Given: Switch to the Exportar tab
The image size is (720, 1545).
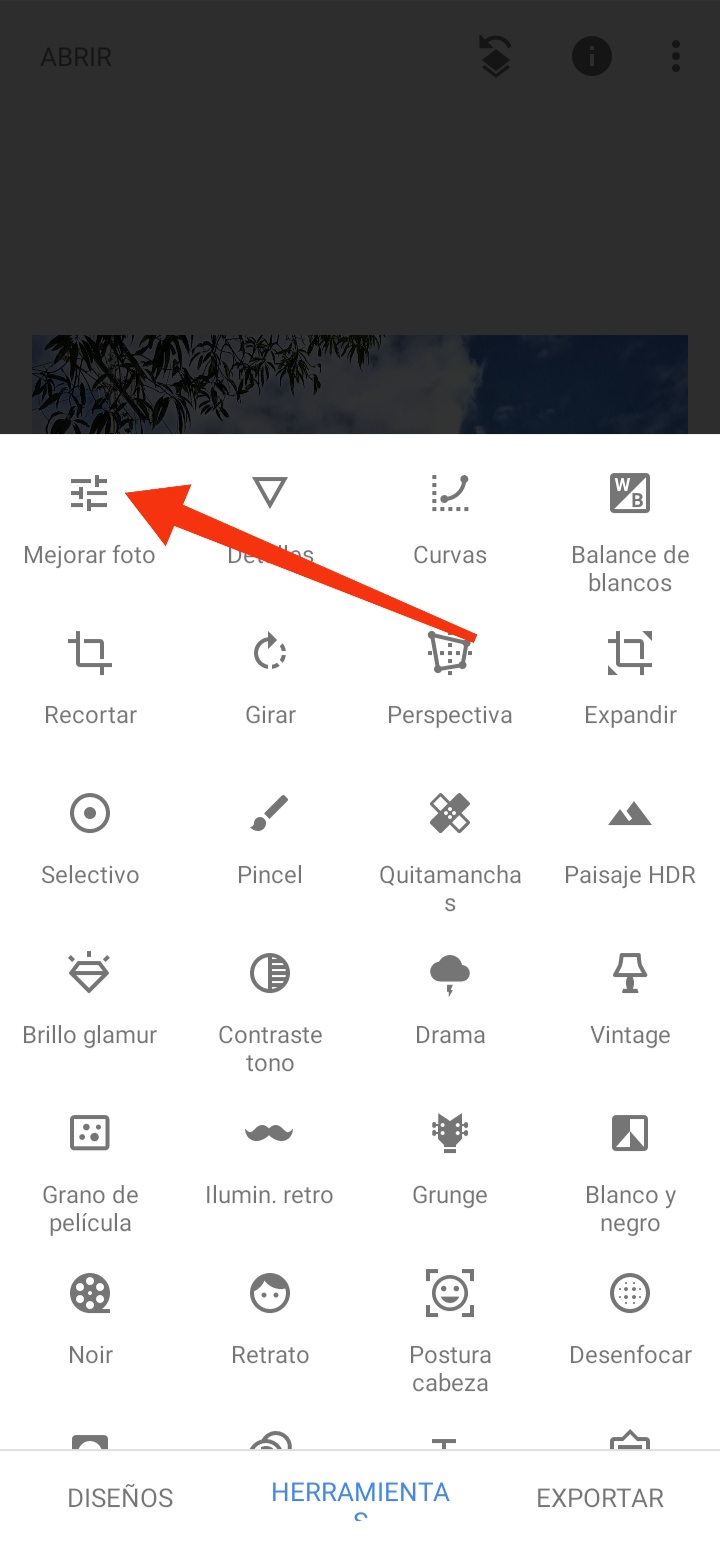Looking at the screenshot, I should [600, 1498].
